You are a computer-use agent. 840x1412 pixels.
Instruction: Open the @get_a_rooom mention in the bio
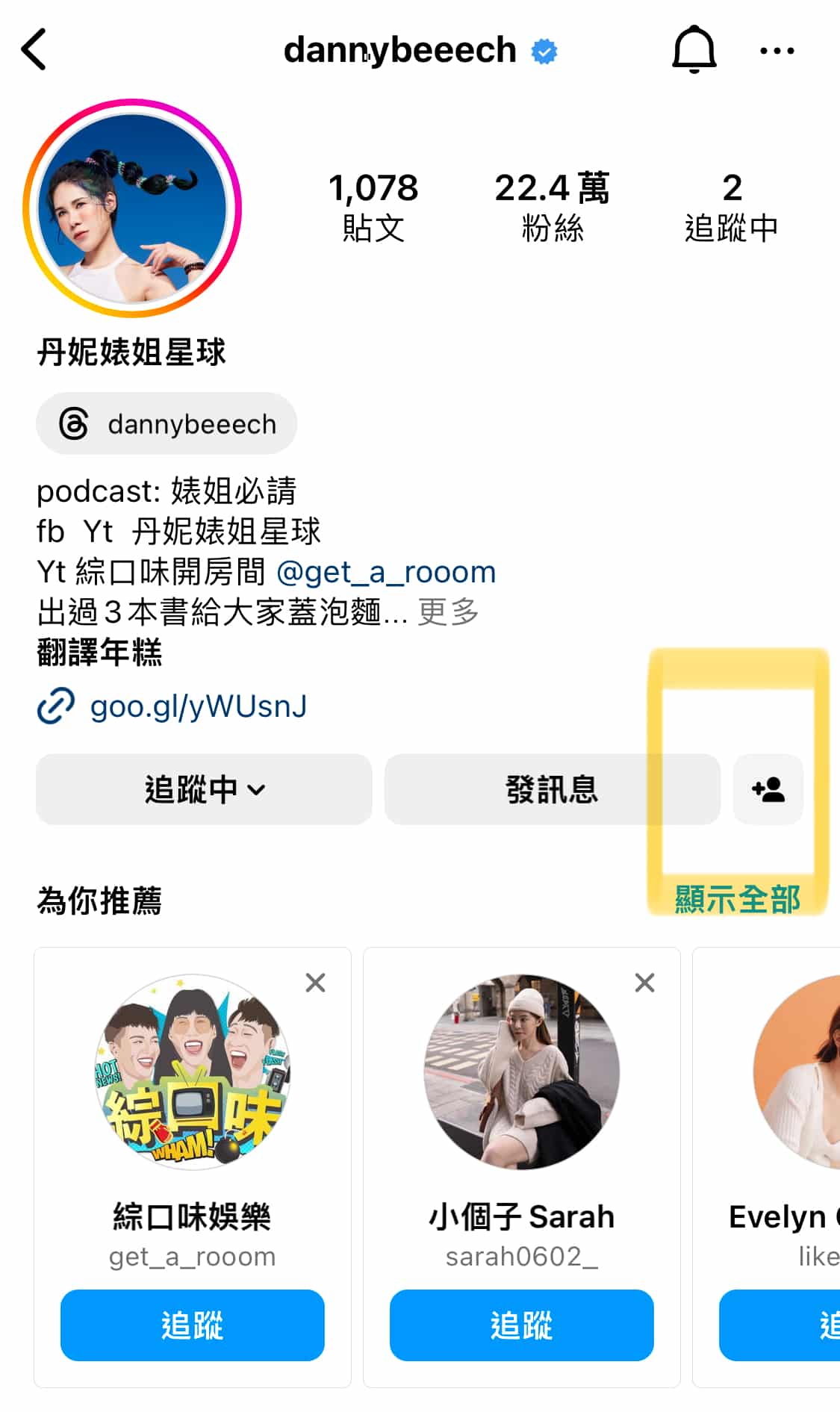(x=385, y=572)
